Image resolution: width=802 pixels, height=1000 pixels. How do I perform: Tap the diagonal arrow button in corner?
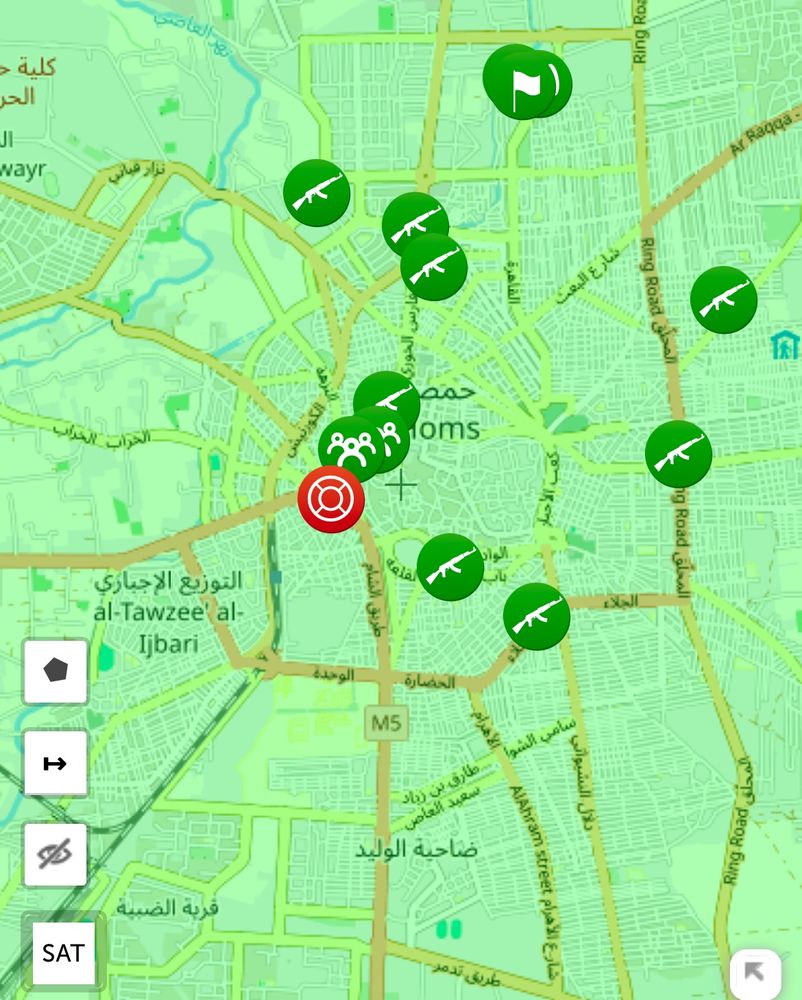coord(755,974)
